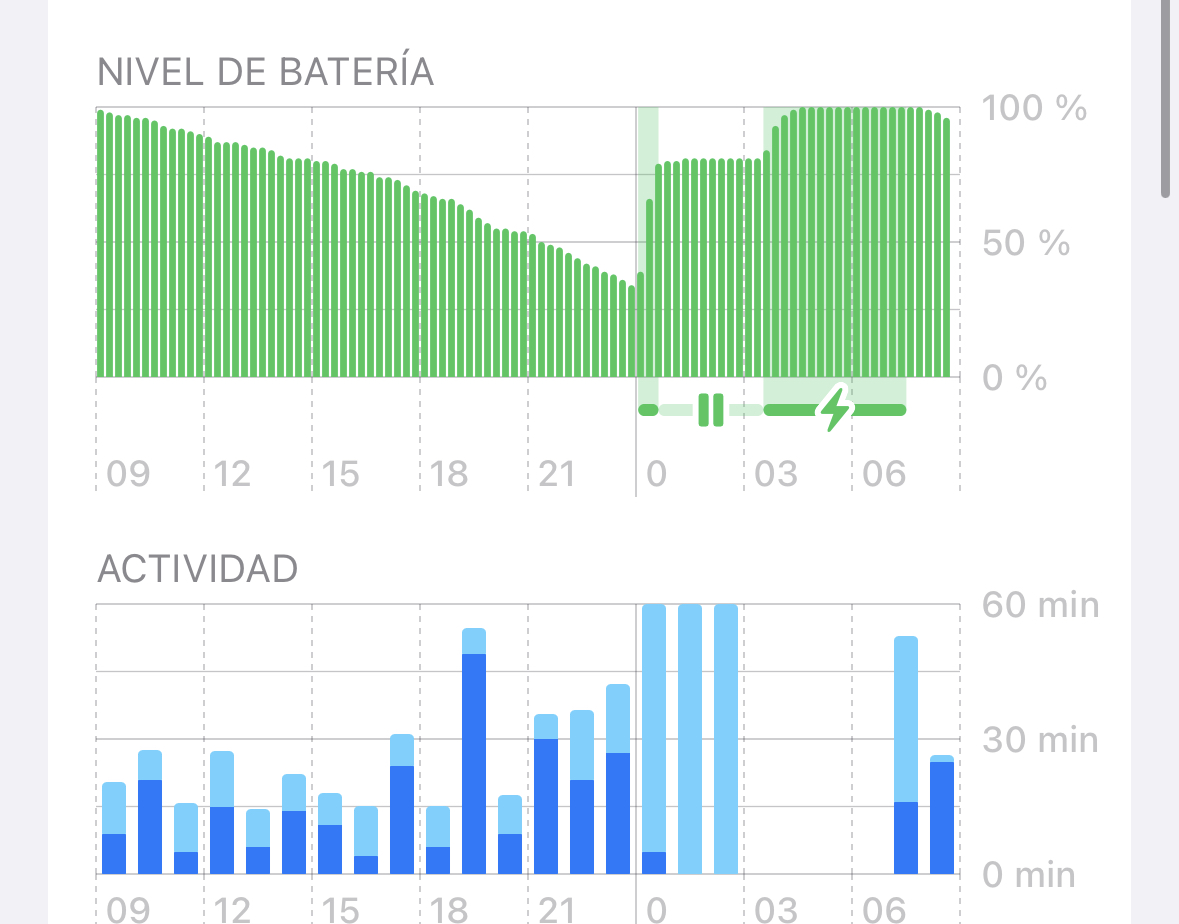1179x924 pixels.
Task: Select the activity bar at hour 21
Action: coord(546,794)
